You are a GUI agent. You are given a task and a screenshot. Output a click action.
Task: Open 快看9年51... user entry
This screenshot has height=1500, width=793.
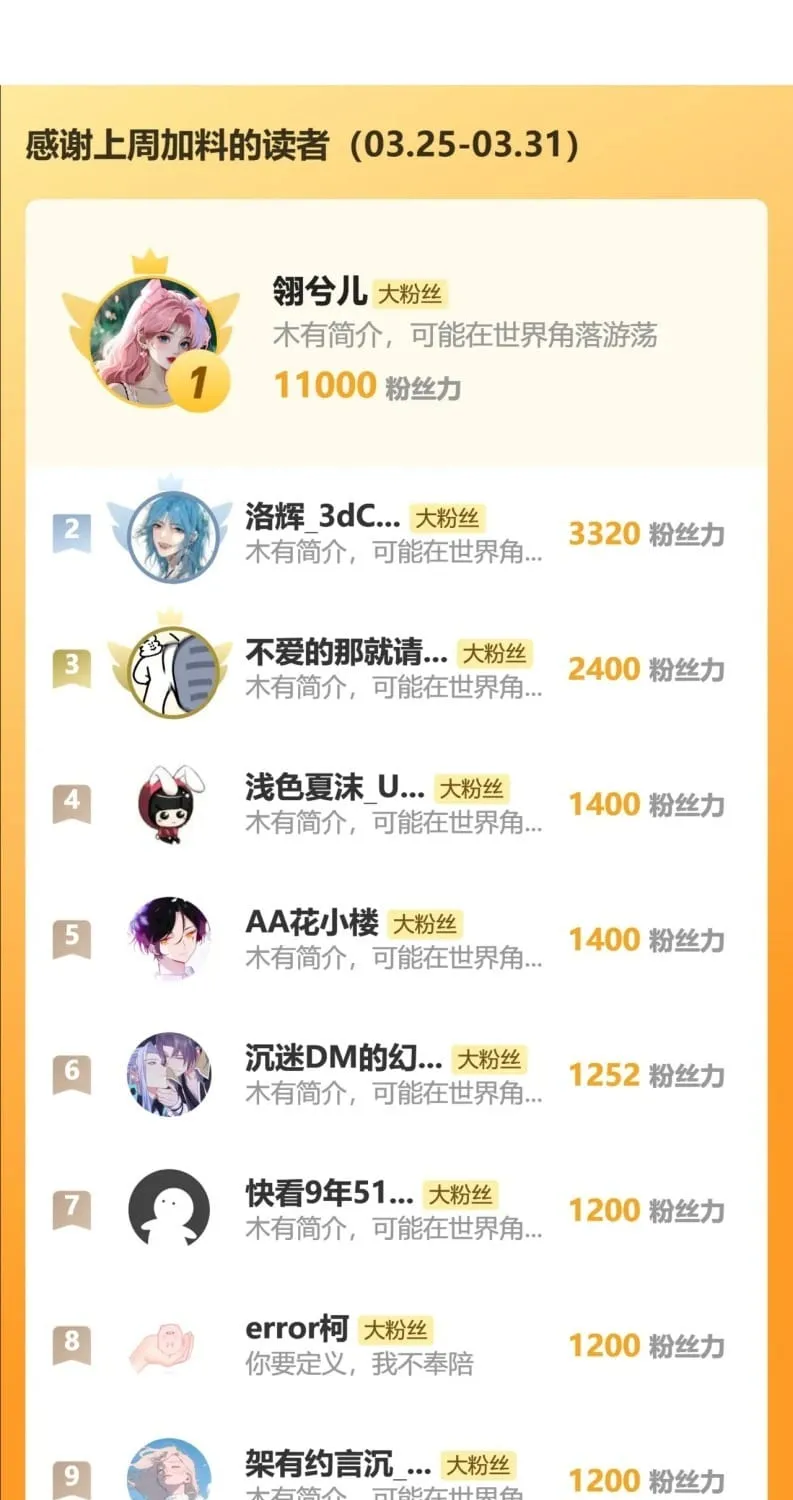click(329, 1193)
